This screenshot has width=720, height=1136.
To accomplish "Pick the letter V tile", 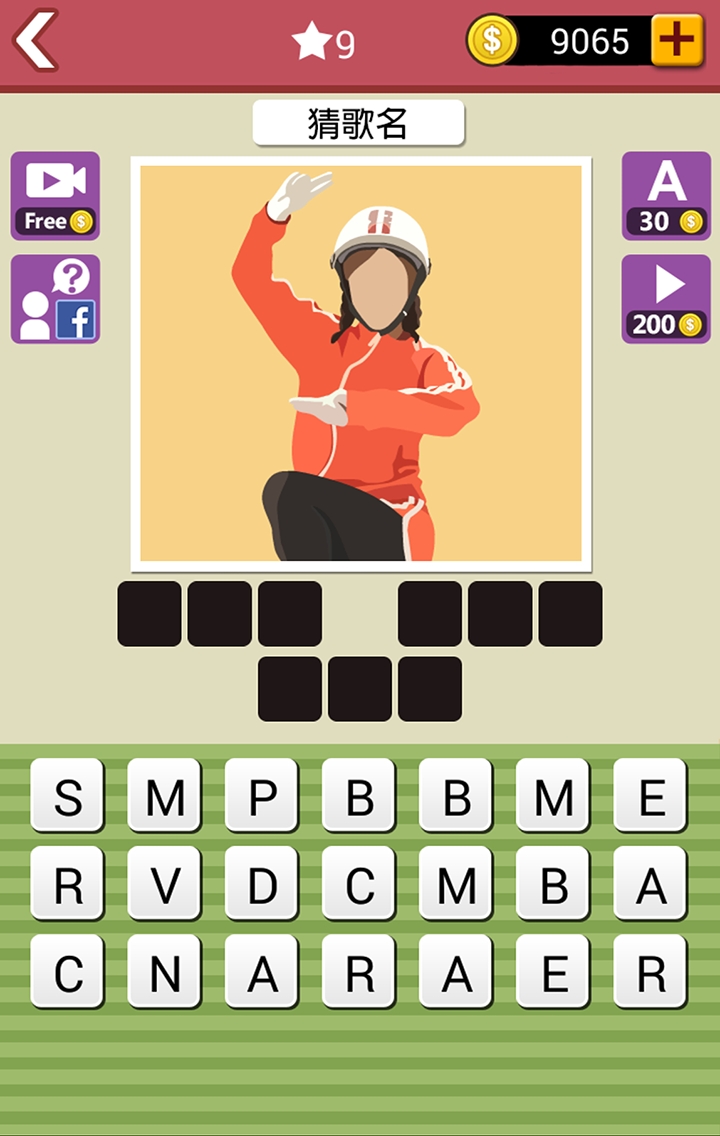I will point(164,884).
